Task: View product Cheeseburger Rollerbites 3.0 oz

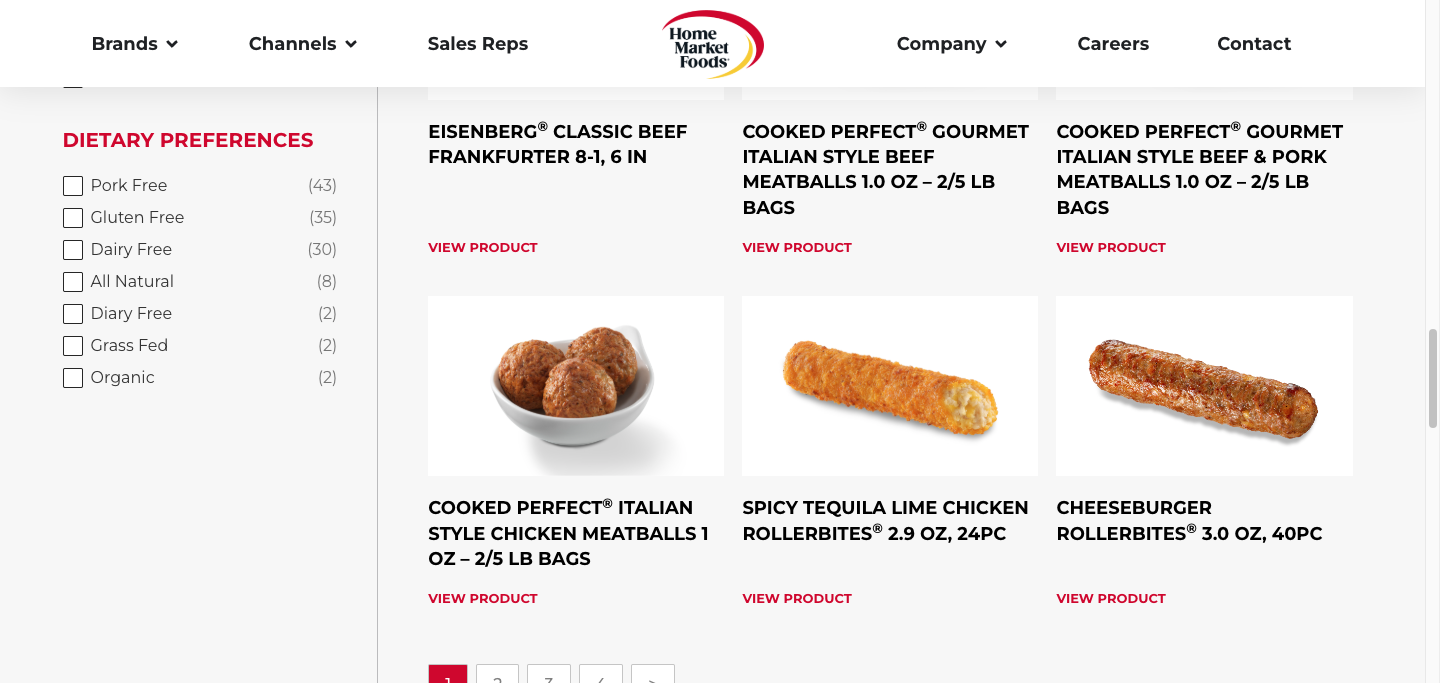Action: point(1110,598)
